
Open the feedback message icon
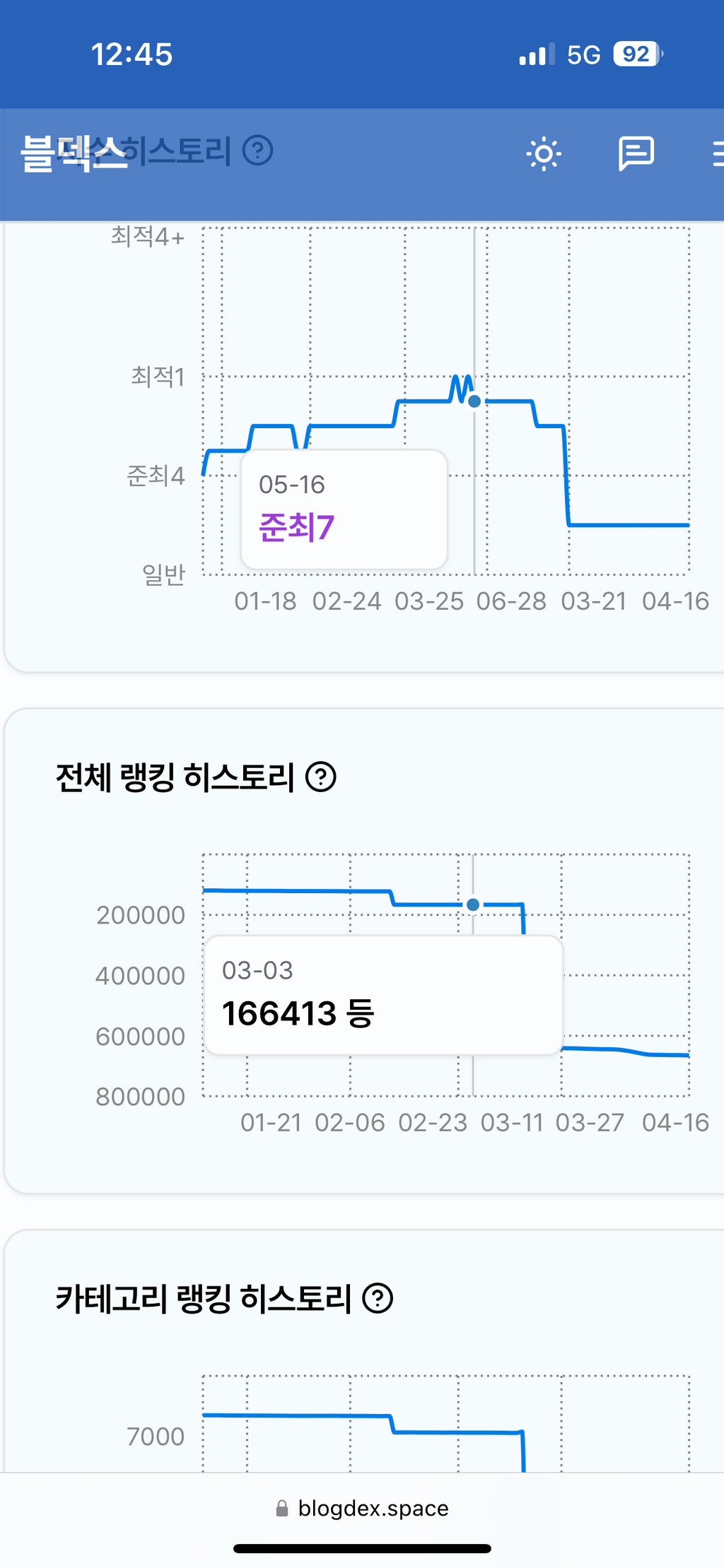tap(636, 153)
